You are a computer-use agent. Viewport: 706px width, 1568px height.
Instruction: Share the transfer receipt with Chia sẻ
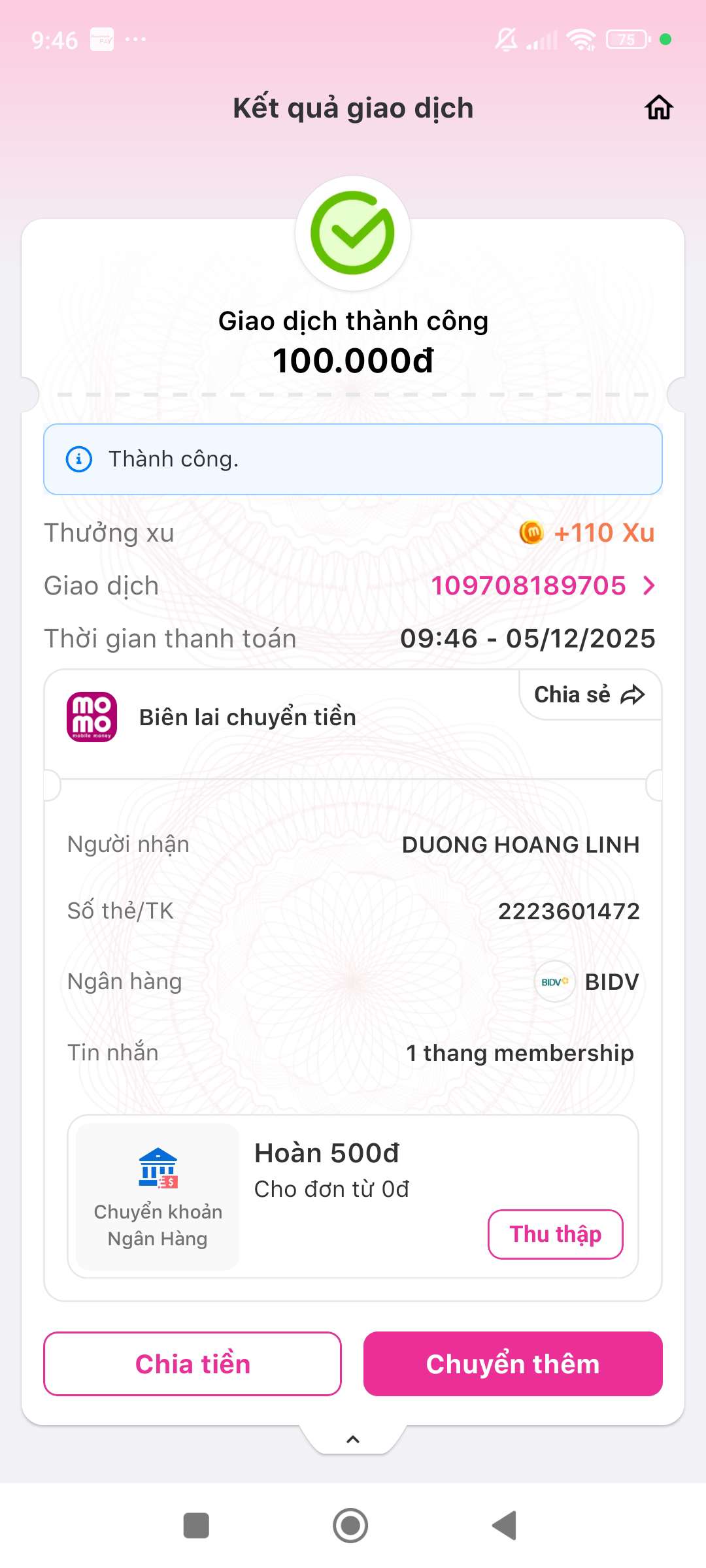tap(589, 694)
